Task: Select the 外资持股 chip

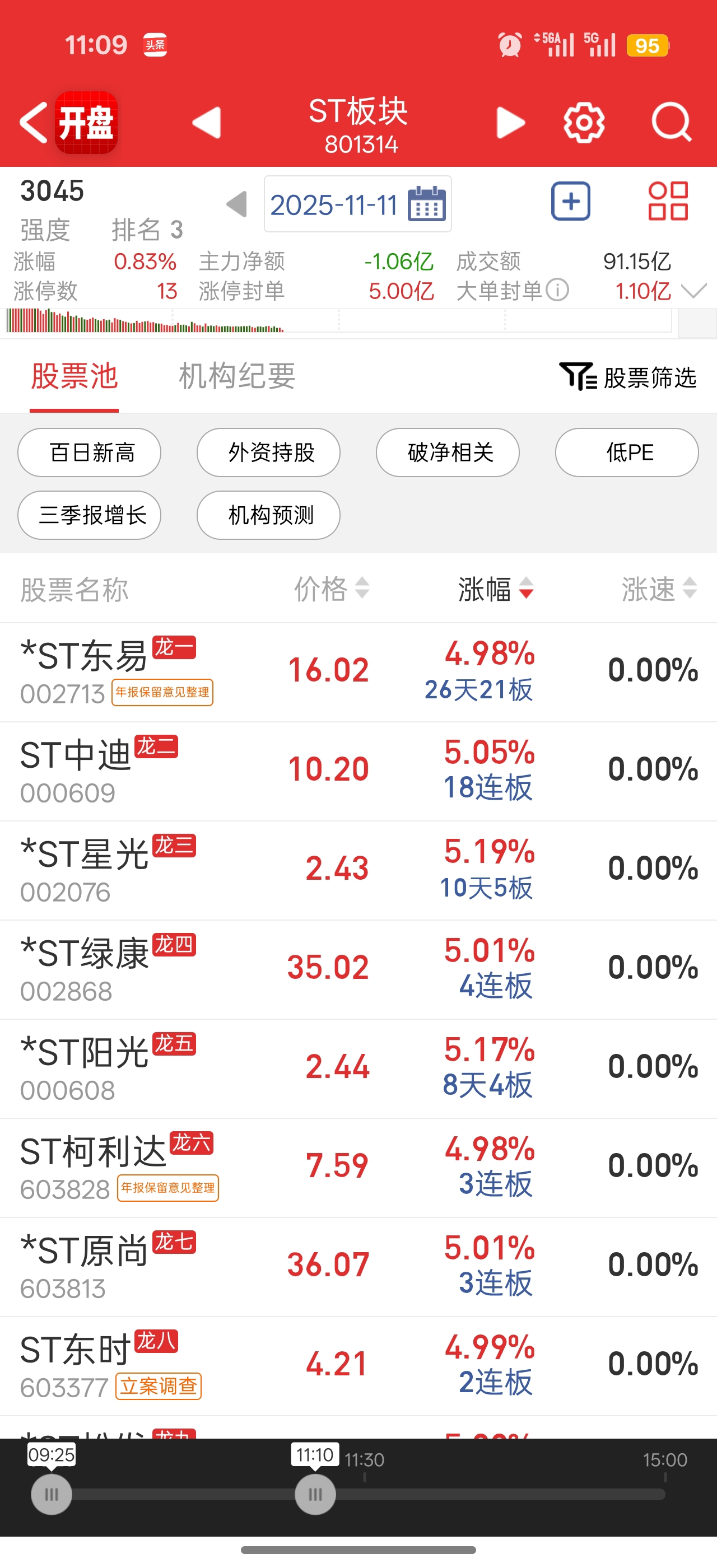Action: (x=268, y=452)
